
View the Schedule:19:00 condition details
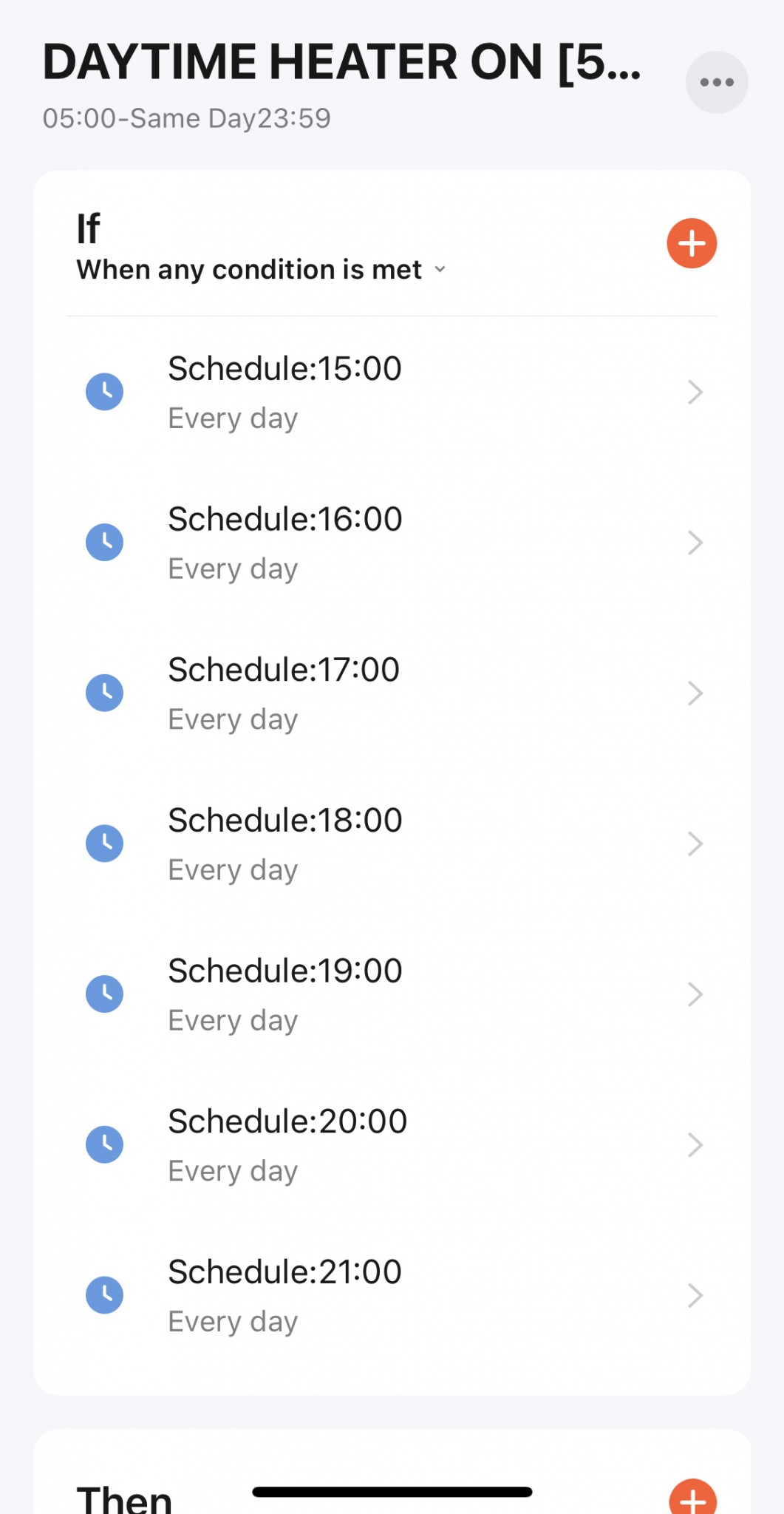tap(392, 994)
